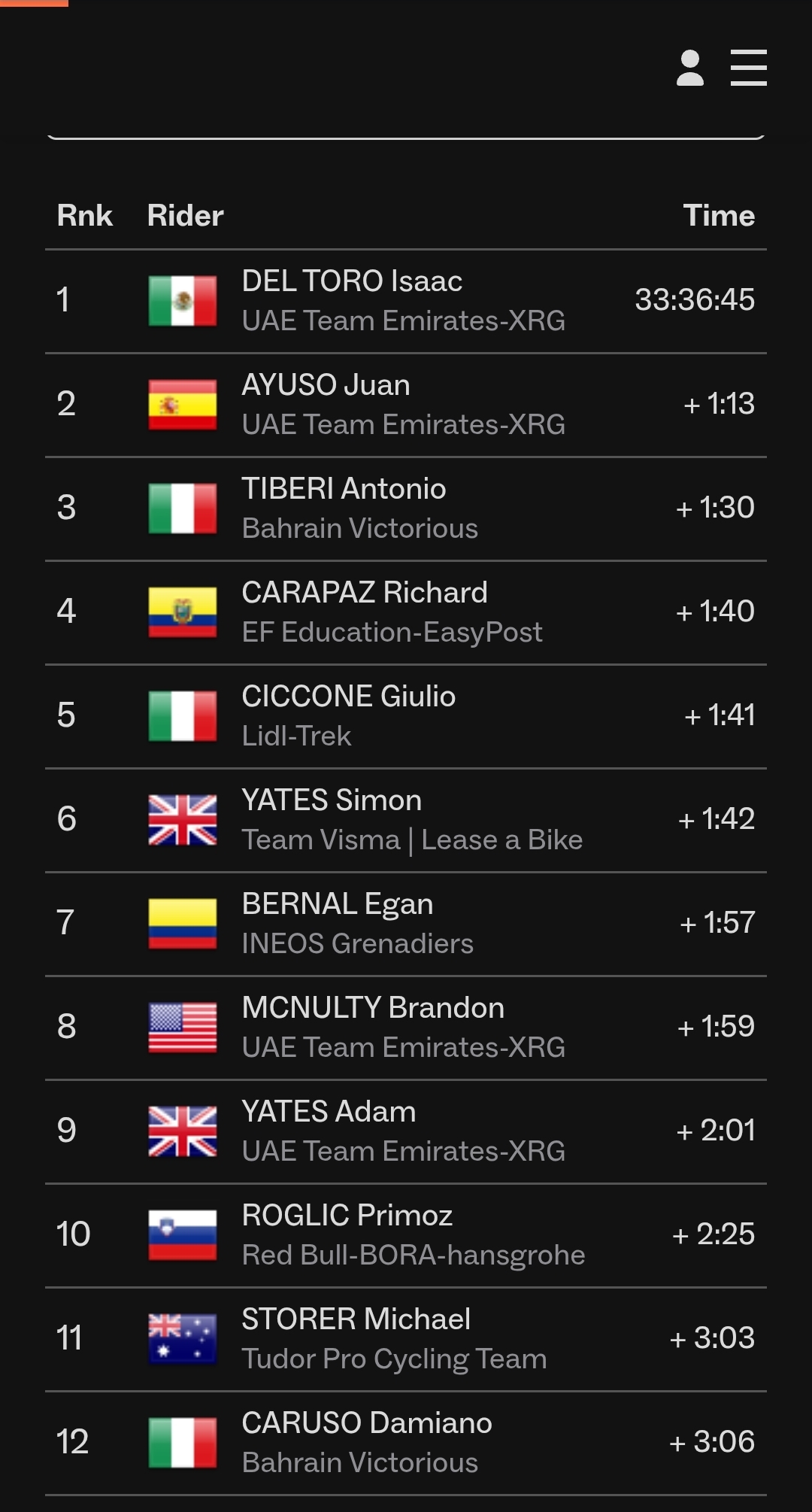Open the EF Education-EasyPost team page
This screenshot has height=1512, width=812.
(392, 633)
